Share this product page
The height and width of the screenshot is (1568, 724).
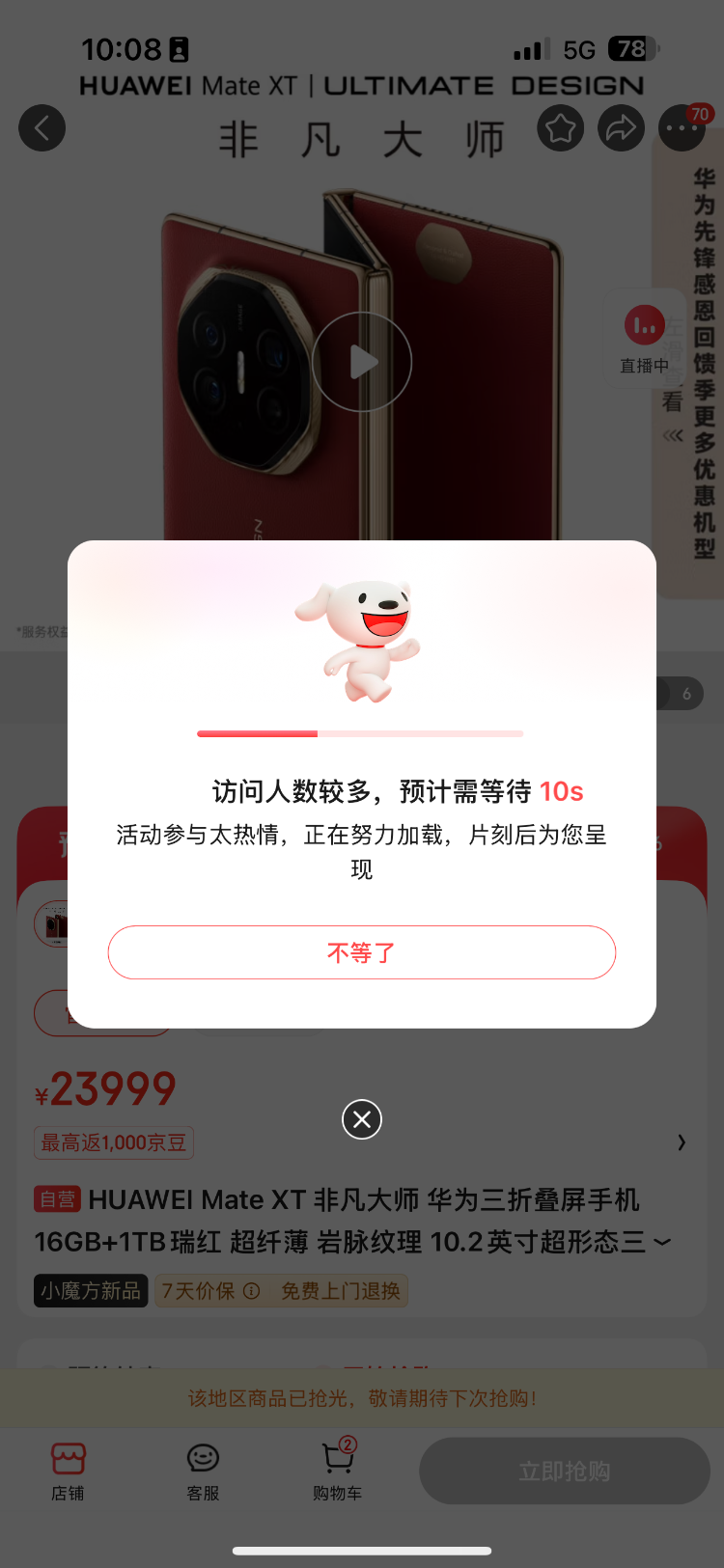tap(621, 128)
